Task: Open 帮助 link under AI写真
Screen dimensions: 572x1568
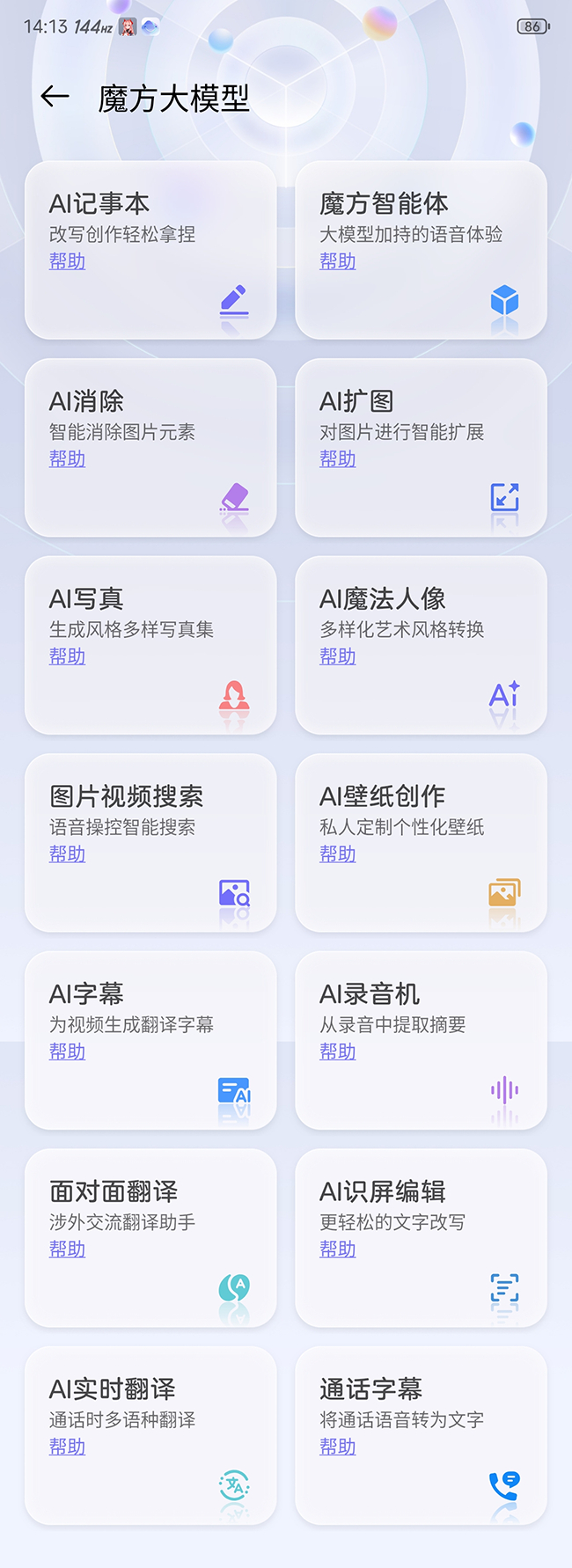Action: click(67, 656)
